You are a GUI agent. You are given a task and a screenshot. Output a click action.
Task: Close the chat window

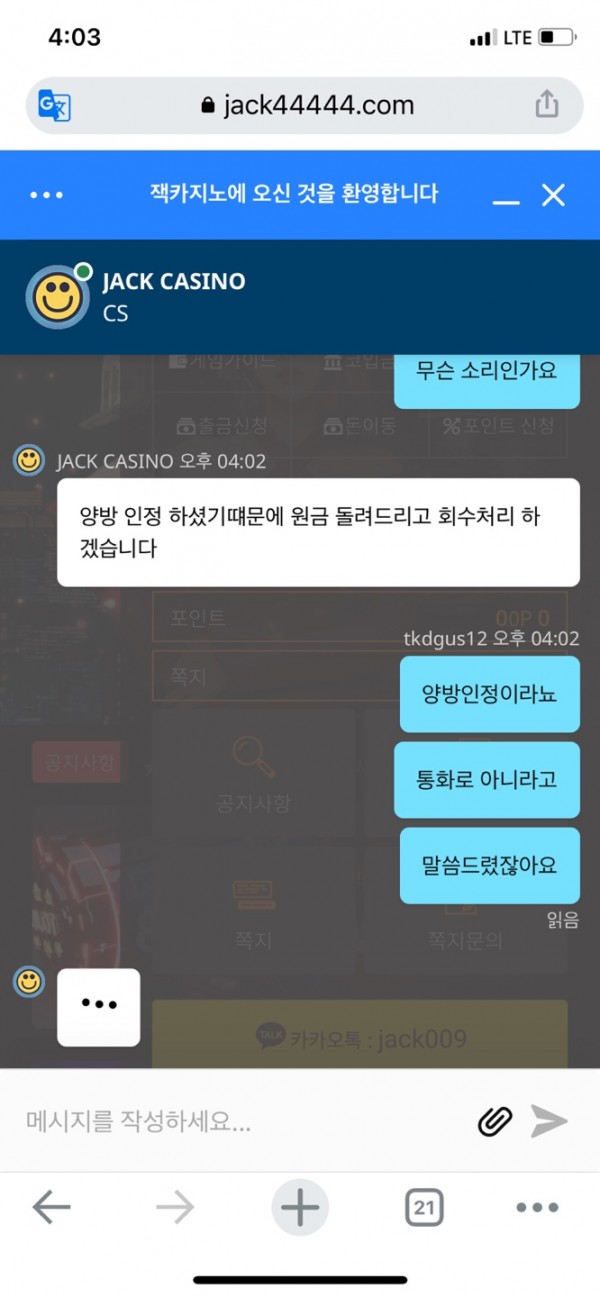tap(553, 195)
